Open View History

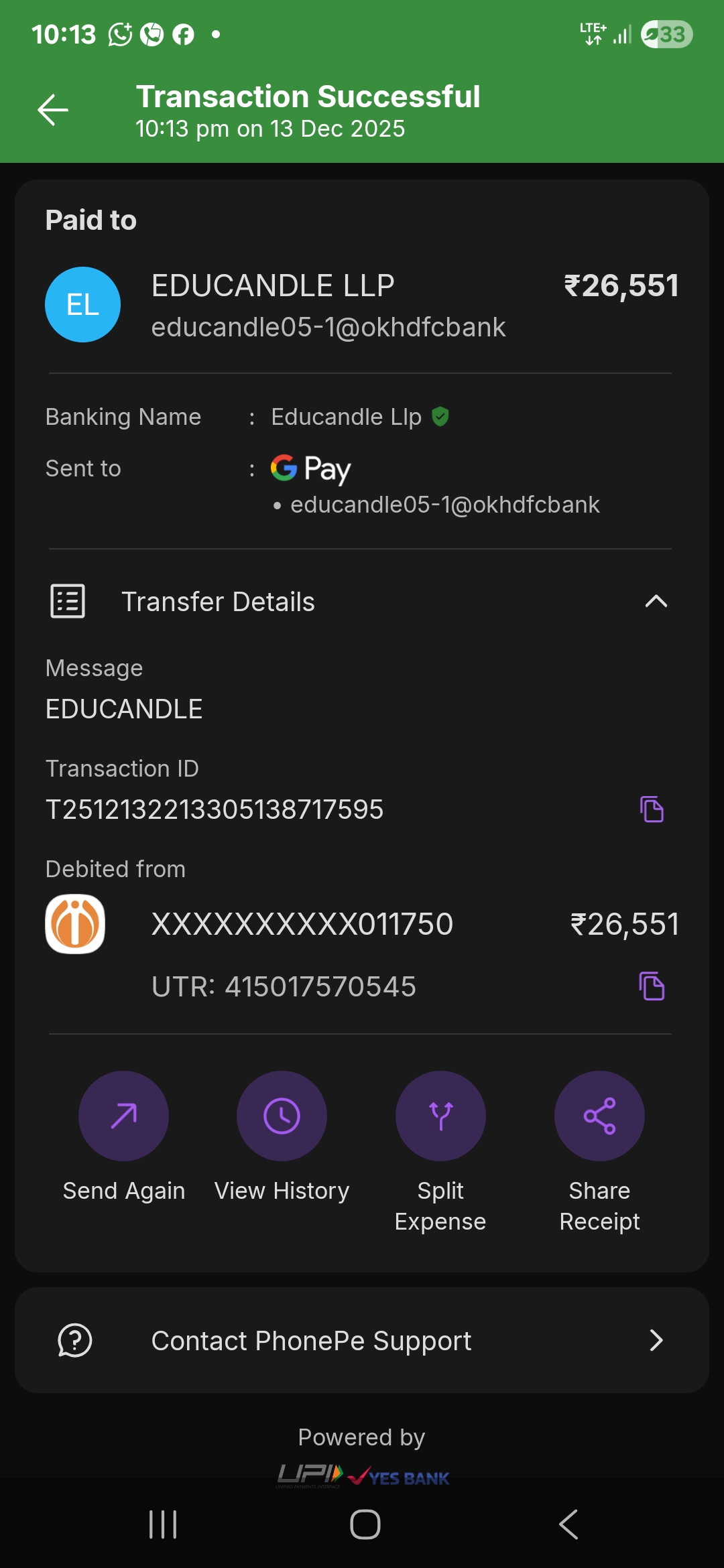[282, 1116]
